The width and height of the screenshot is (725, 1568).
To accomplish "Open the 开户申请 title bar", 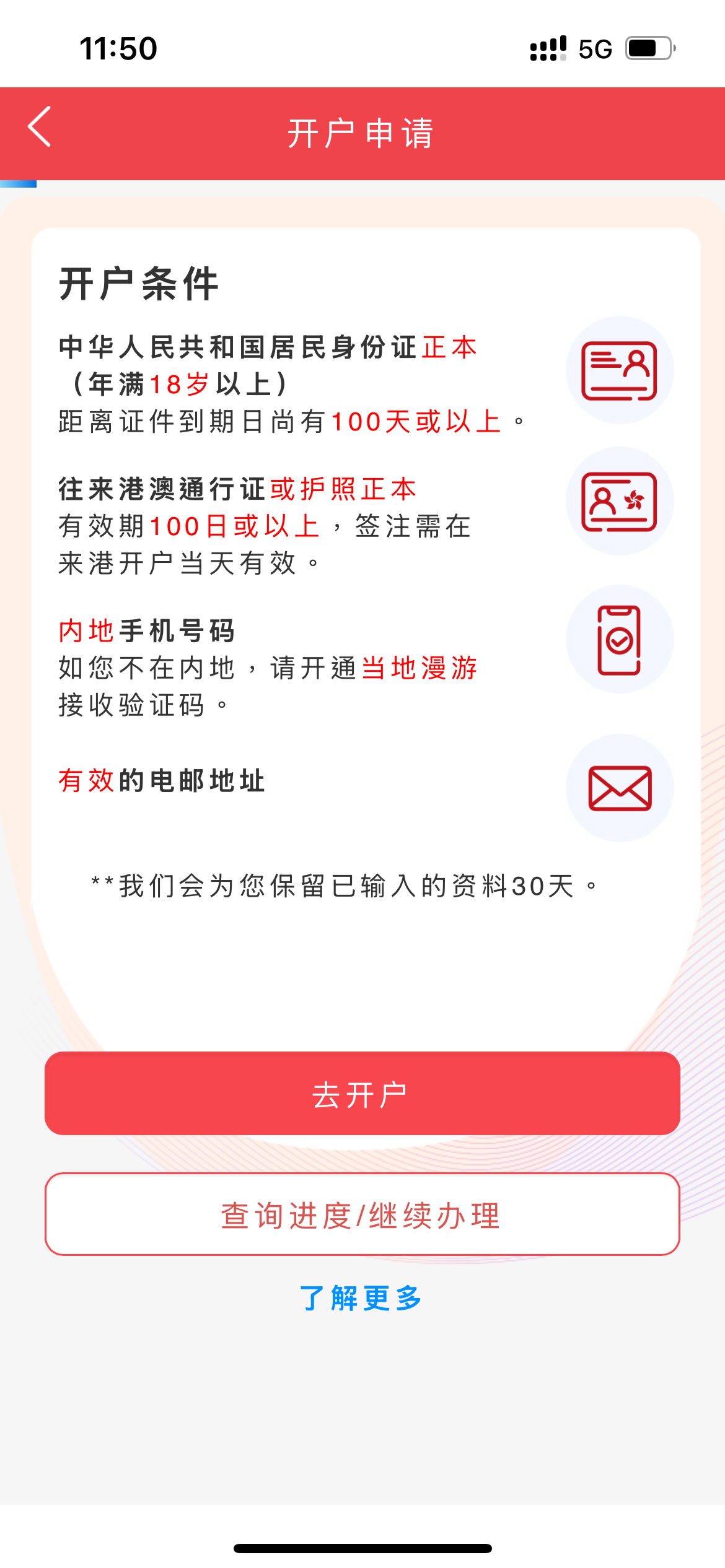I will 362,132.
